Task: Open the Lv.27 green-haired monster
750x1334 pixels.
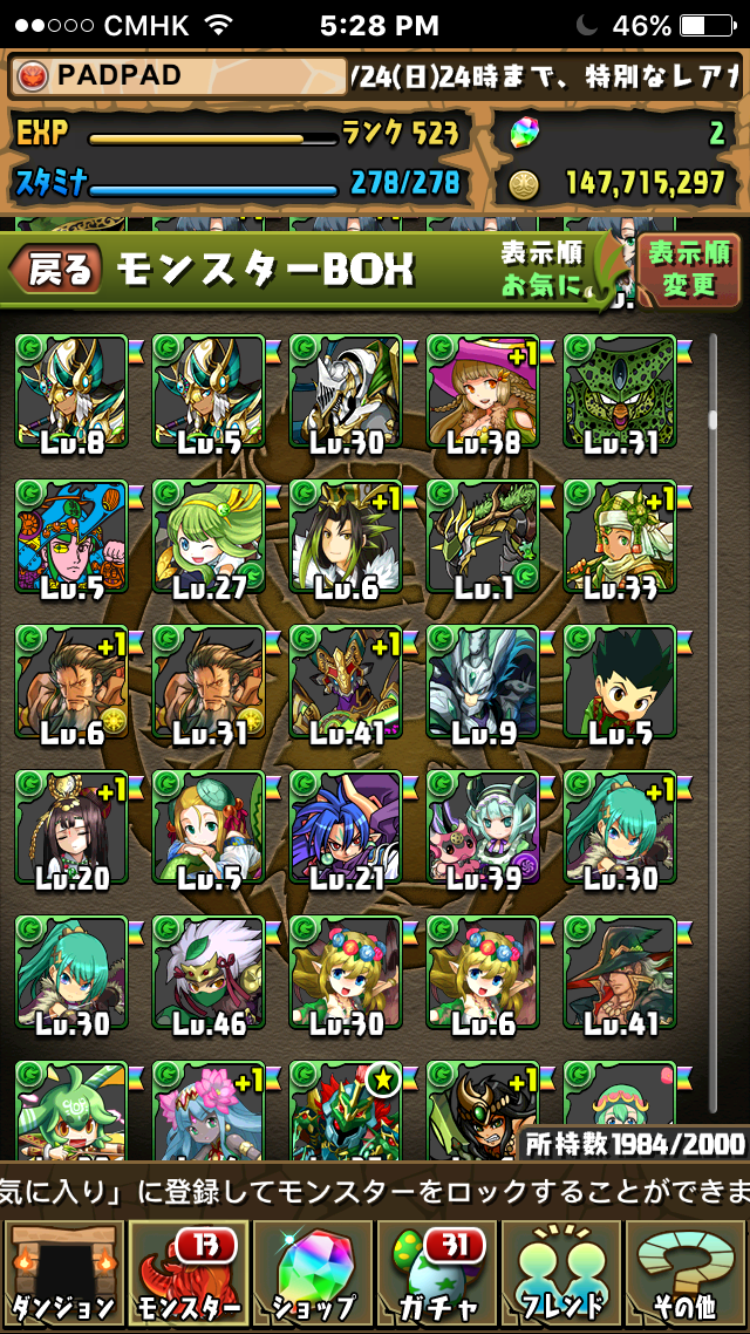Action: [208, 537]
